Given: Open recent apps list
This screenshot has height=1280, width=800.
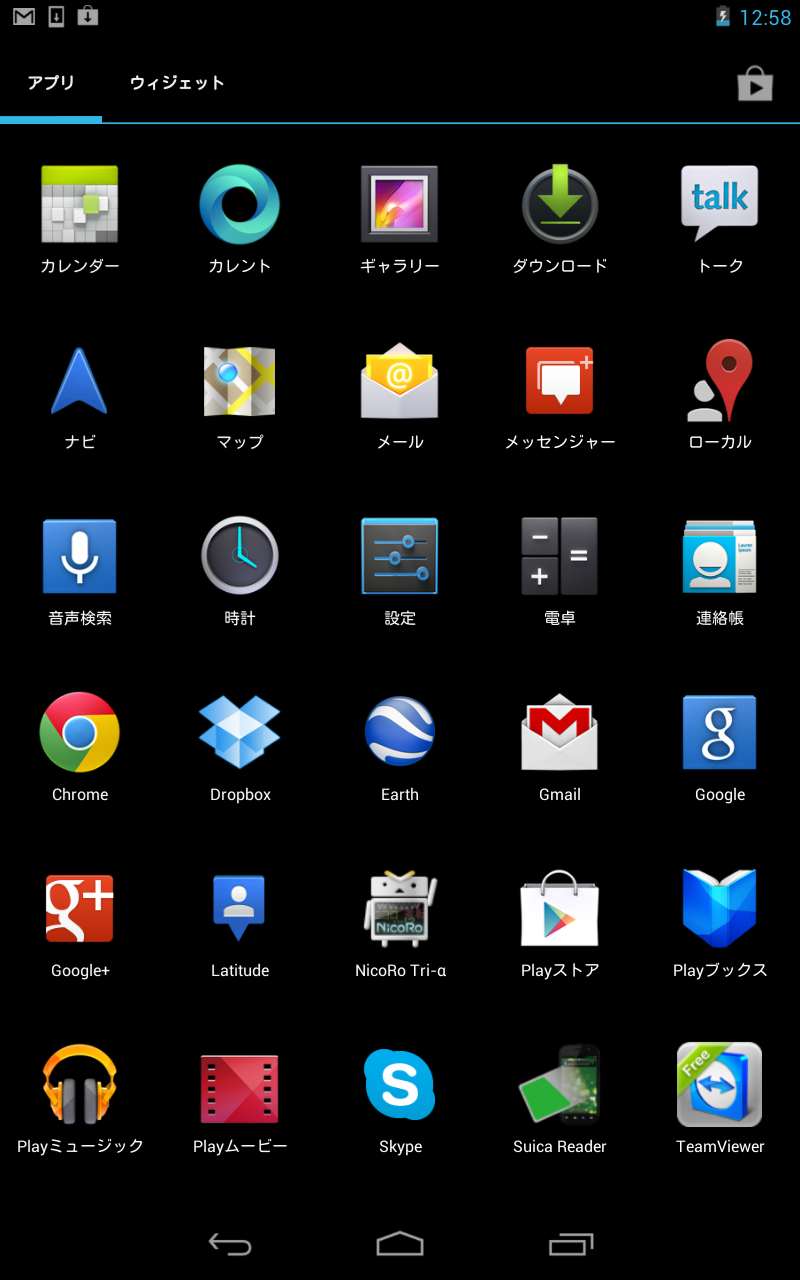Looking at the screenshot, I should 571,1244.
